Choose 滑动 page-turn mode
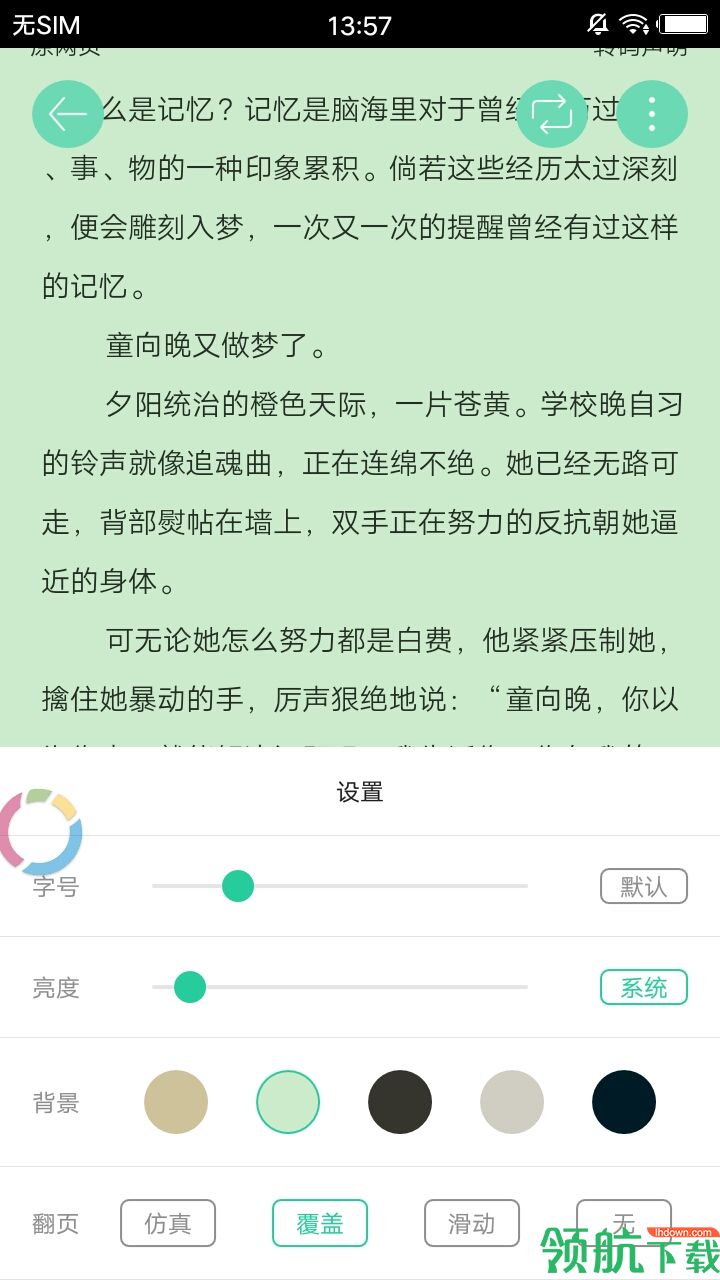Image resolution: width=720 pixels, height=1280 pixels. coord(472,1223)
